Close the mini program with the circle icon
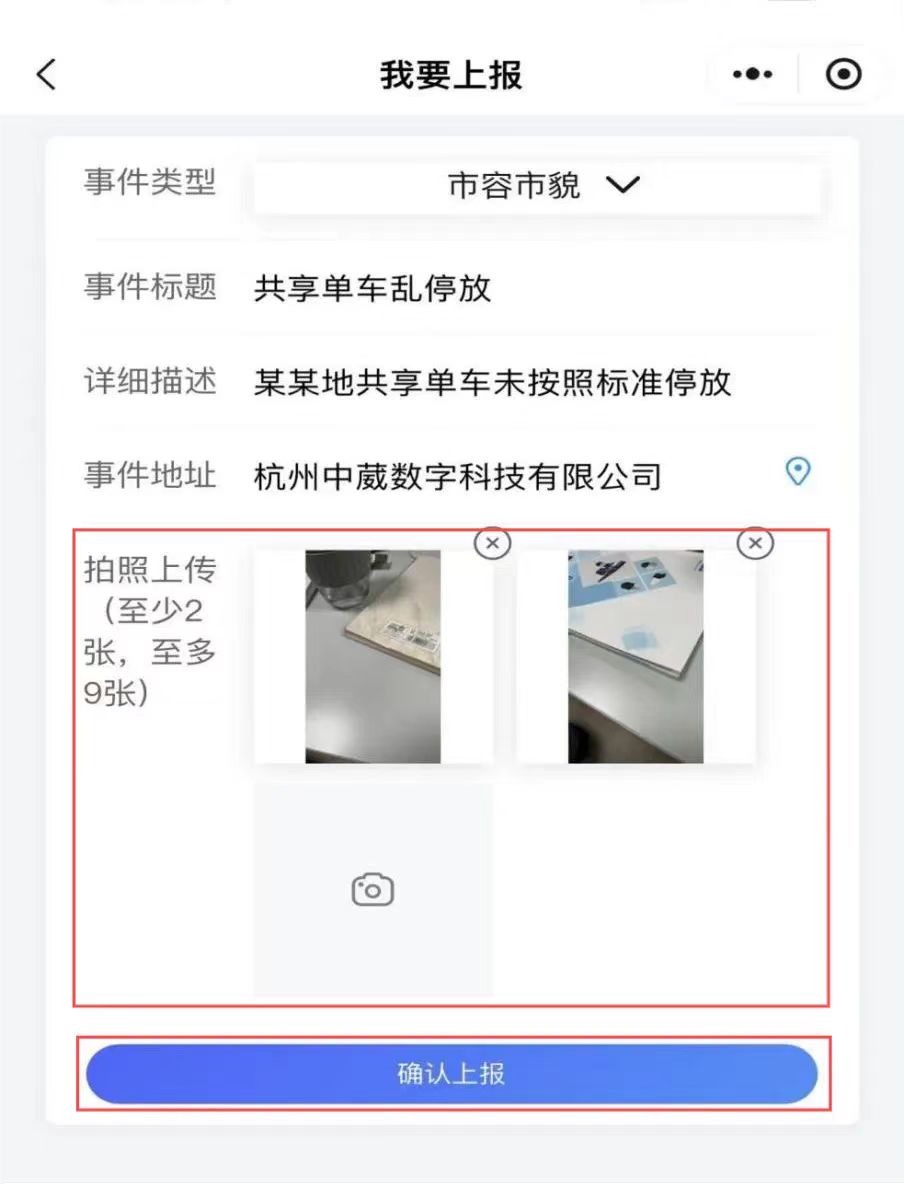Image resolution: width=905 pixels, height=1184 pixels. coord(844,75)
